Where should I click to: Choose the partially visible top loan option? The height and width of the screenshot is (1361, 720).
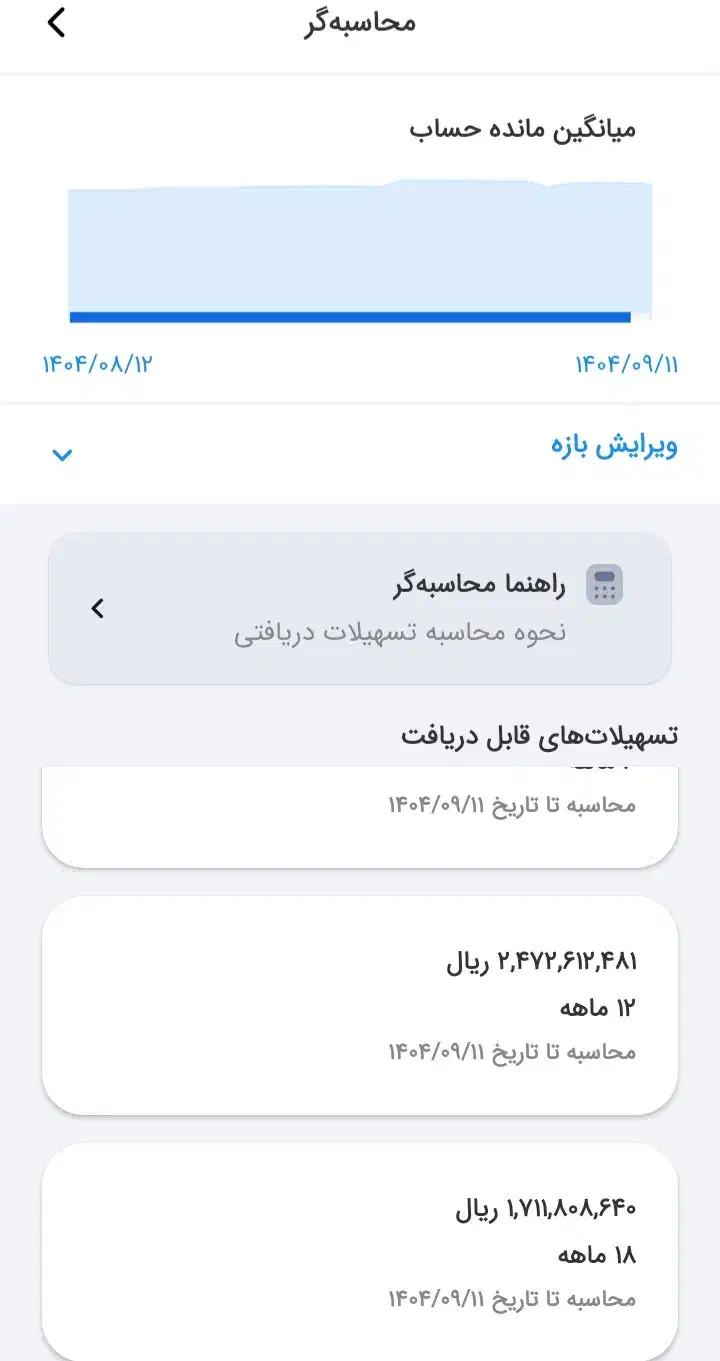[360, 810]
